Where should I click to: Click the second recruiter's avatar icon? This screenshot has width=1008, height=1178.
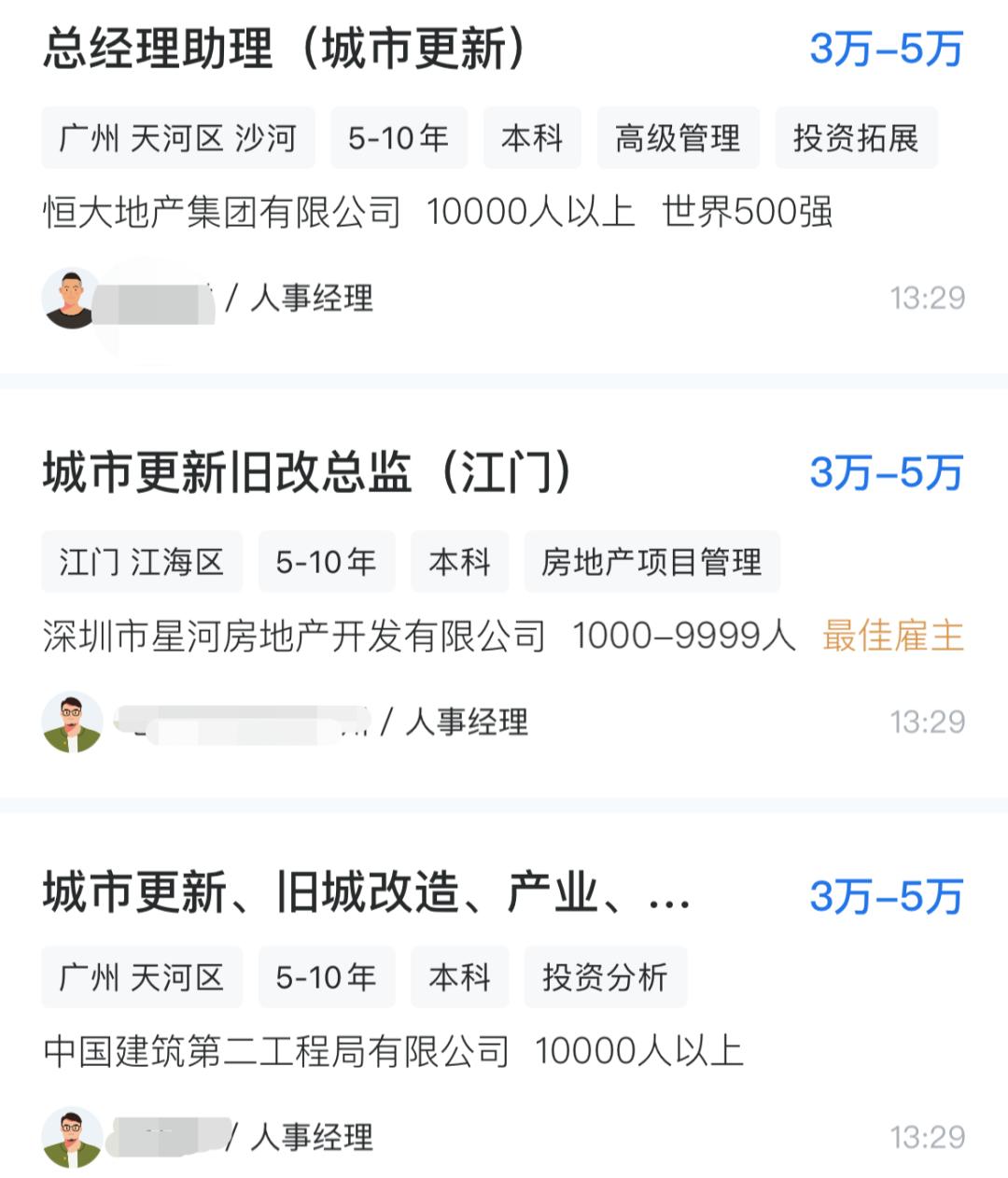click(x=73, y=721)
